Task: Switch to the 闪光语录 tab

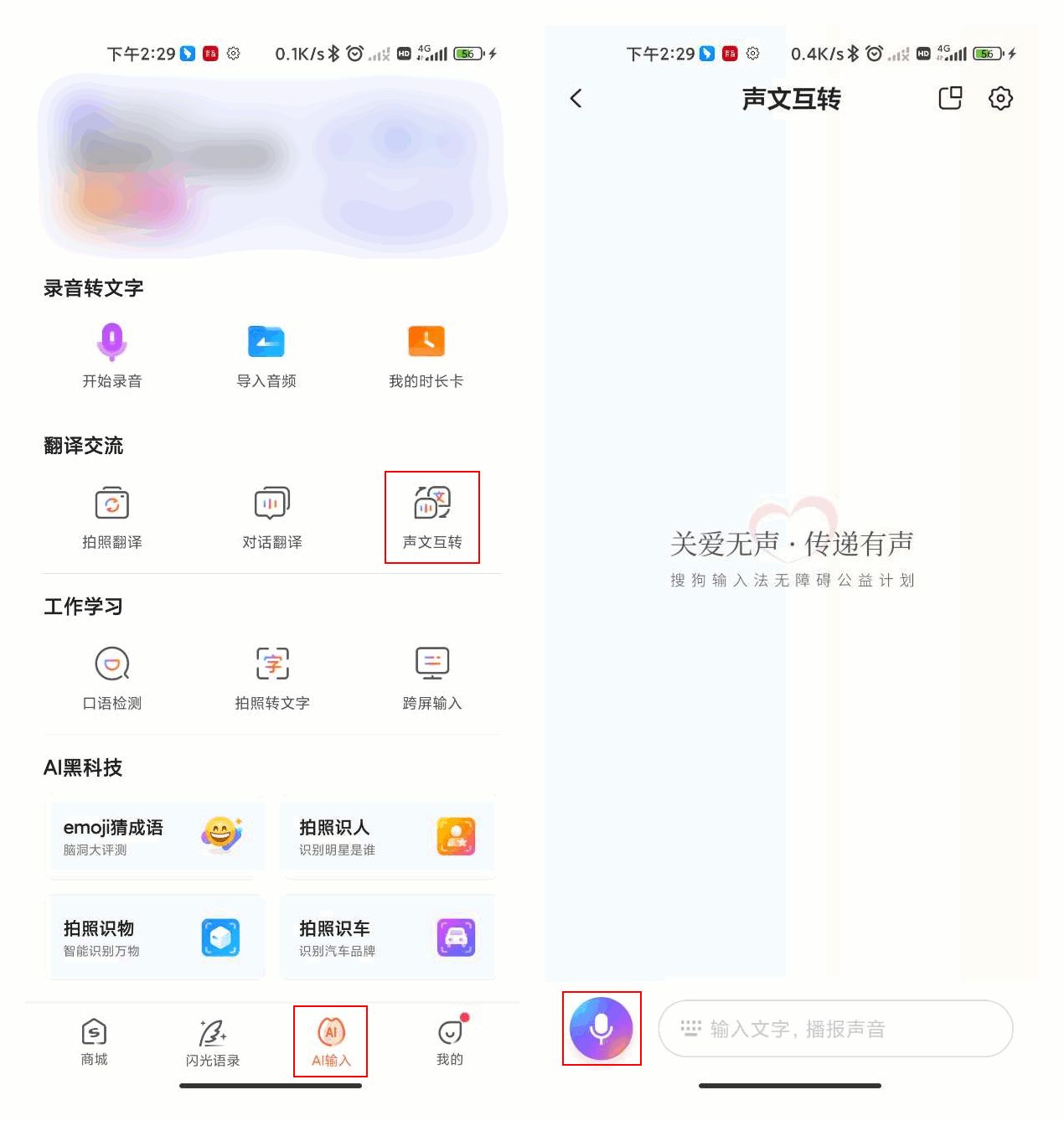Action: tap(212, 1041)
